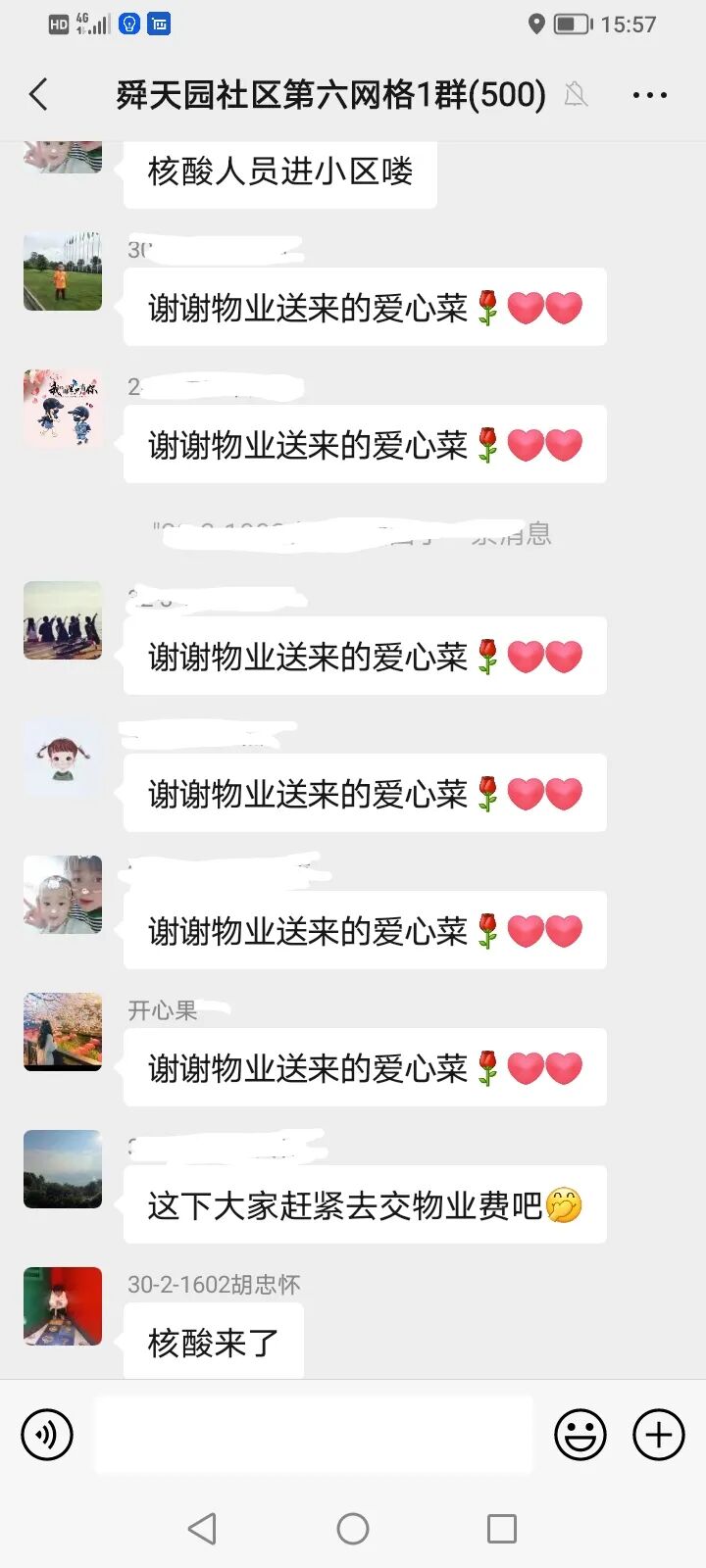Open 开心果's avatar profile

tap(63, 1032)
